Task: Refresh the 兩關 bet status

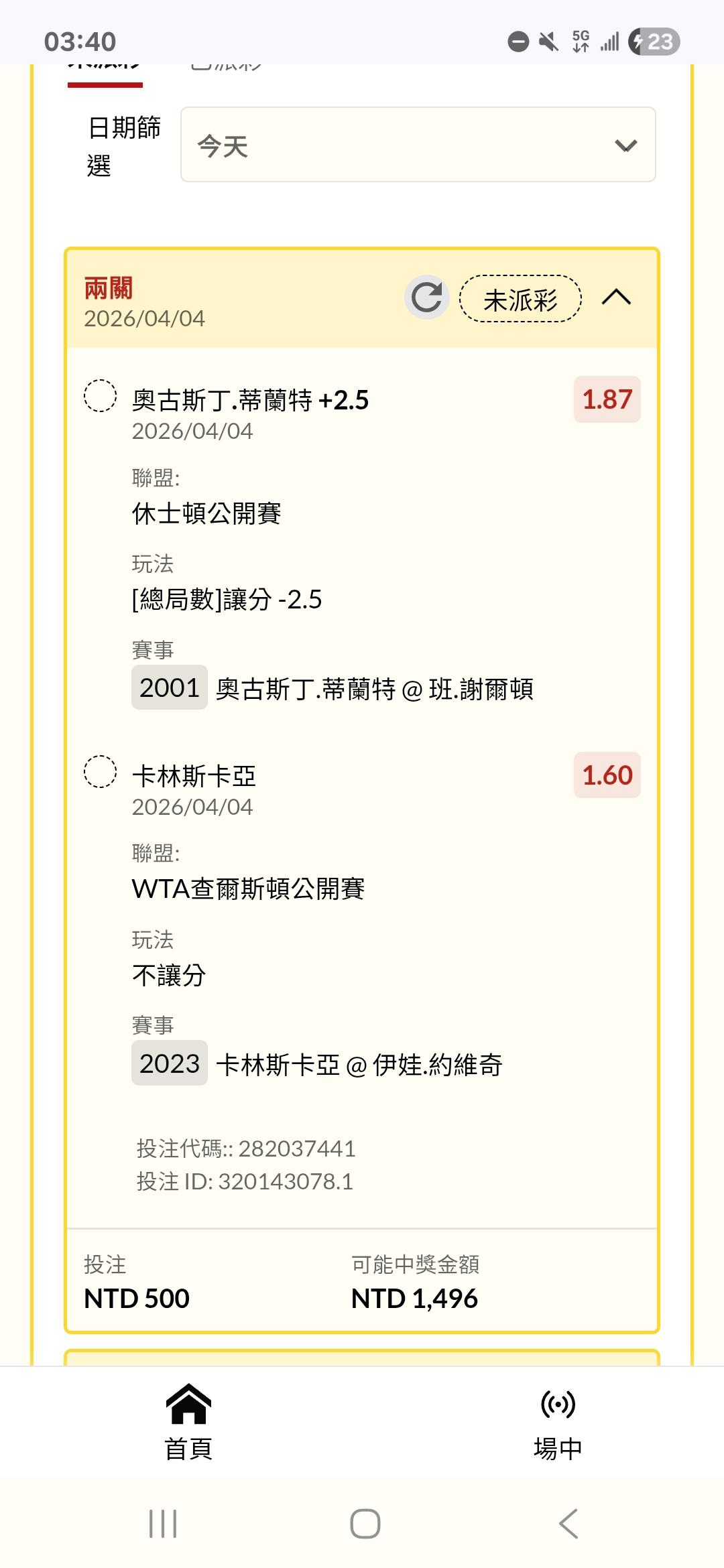Action: pos(426,297)
